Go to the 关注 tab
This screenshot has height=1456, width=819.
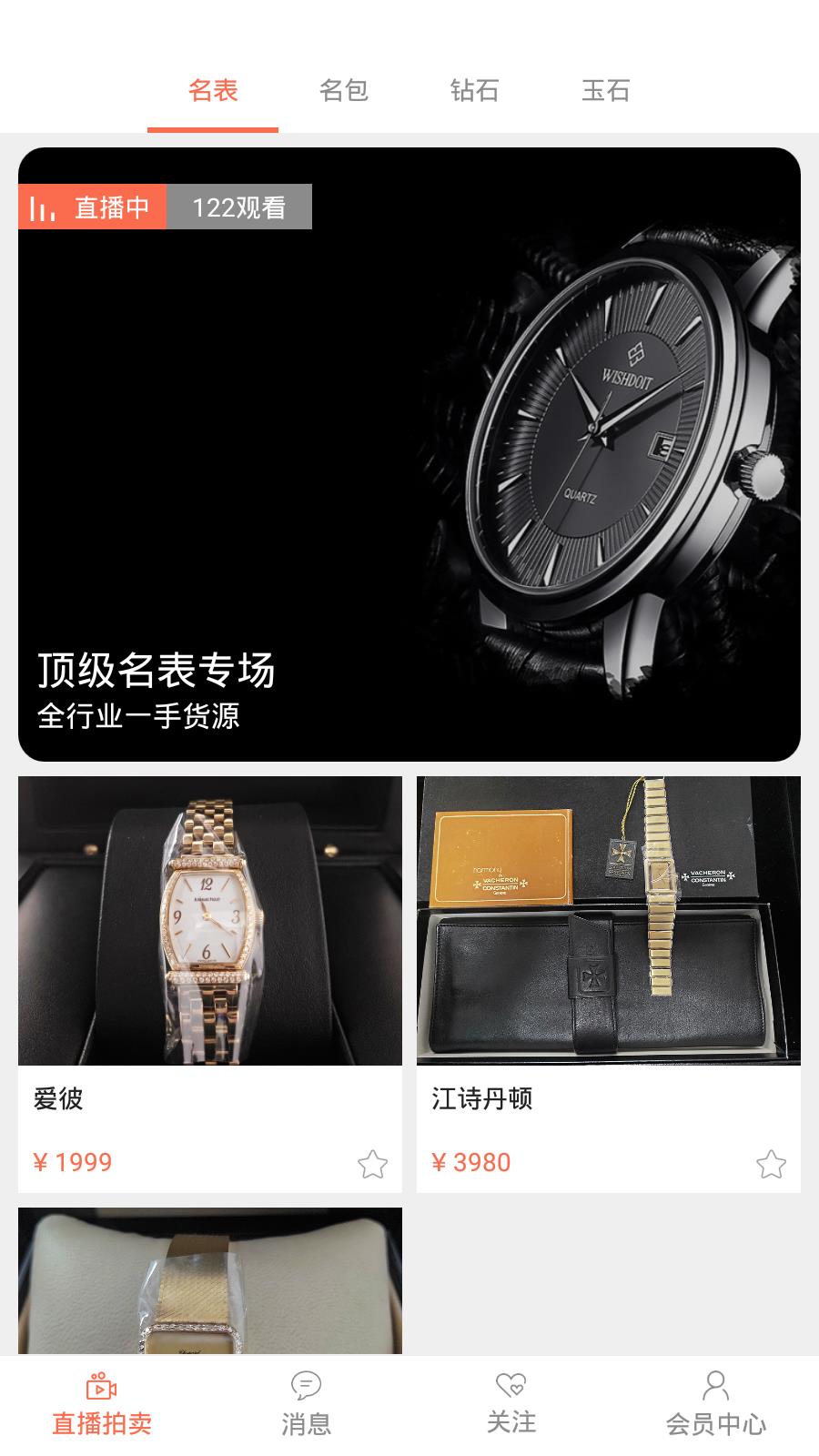click(x=511, y=1405)
